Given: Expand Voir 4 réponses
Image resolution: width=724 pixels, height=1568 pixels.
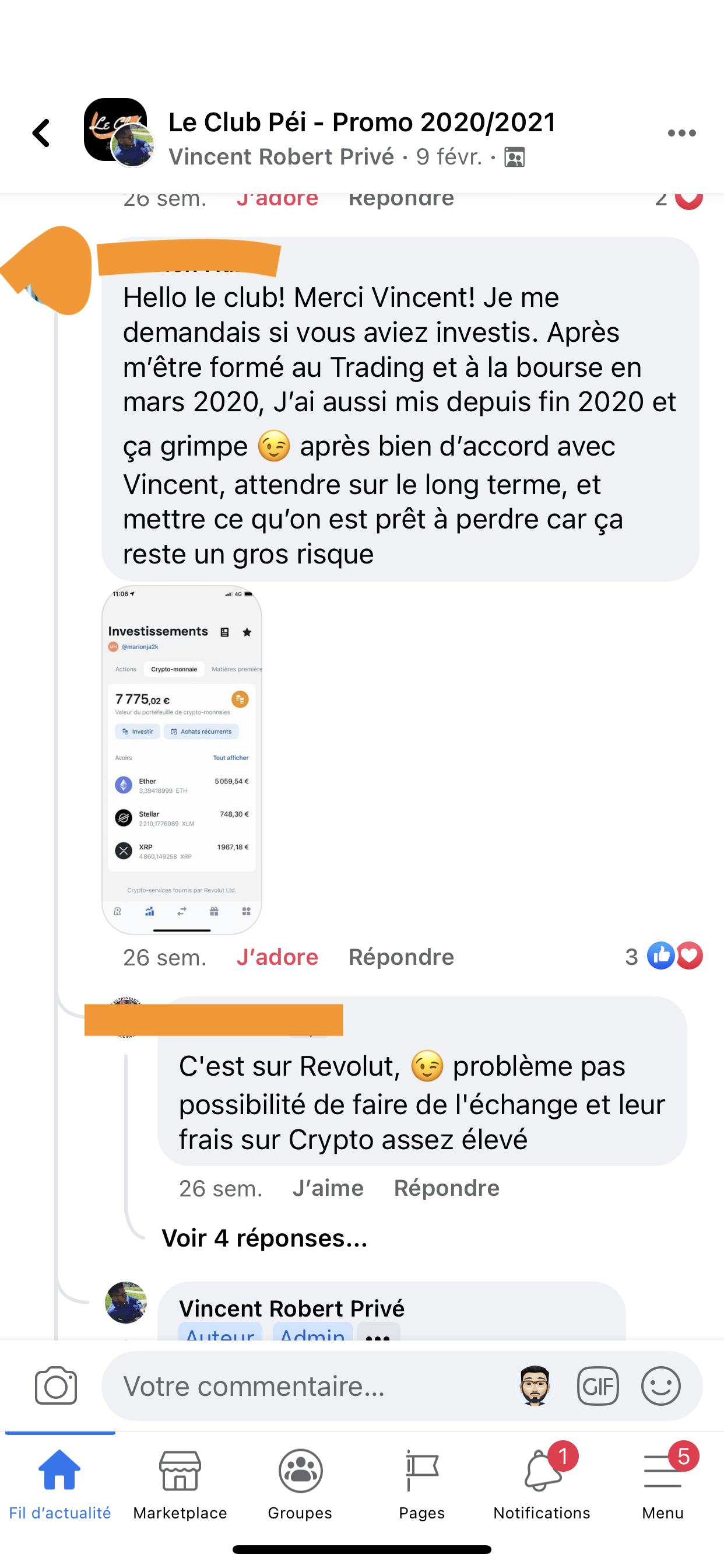Looking at the screenshot, I should (264, 1237).
